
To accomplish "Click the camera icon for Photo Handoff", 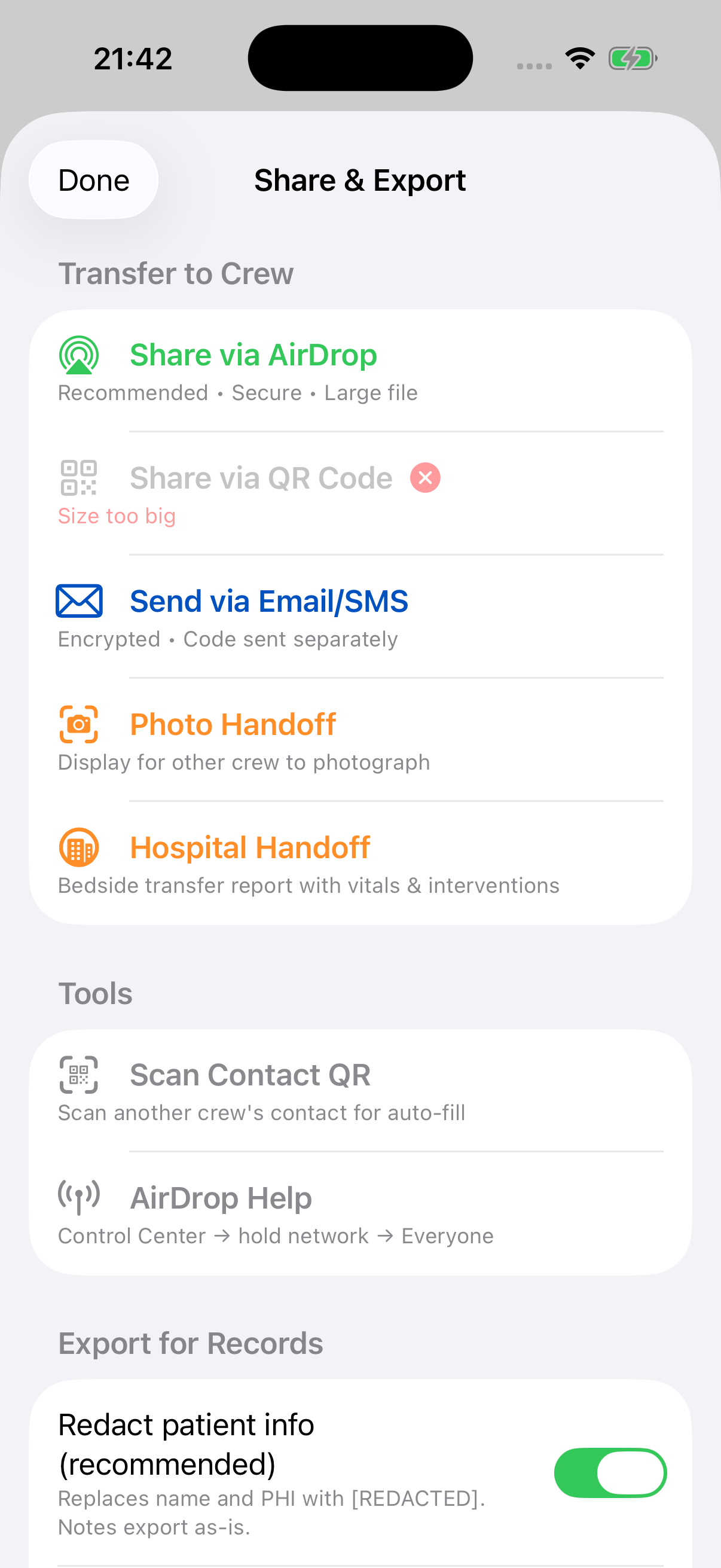I will click(79, 724).
